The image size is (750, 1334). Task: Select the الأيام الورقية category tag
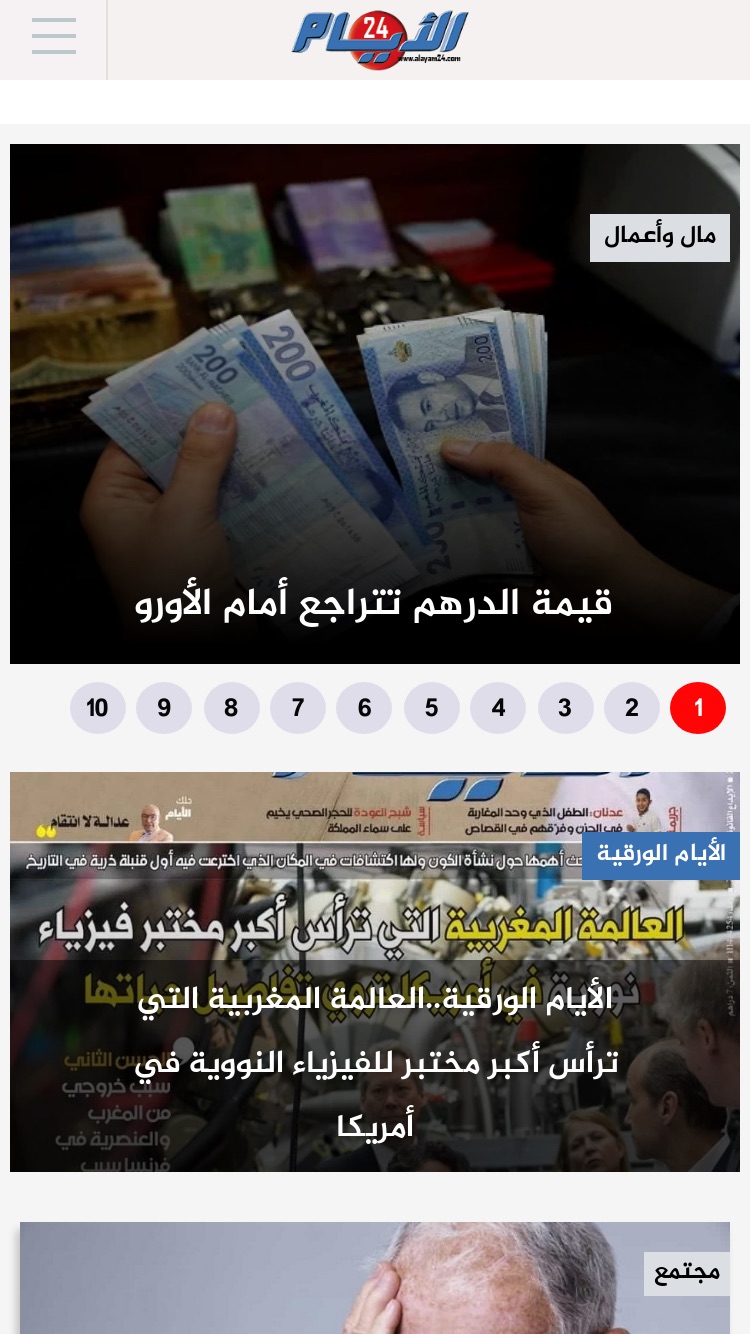[661, 855]
